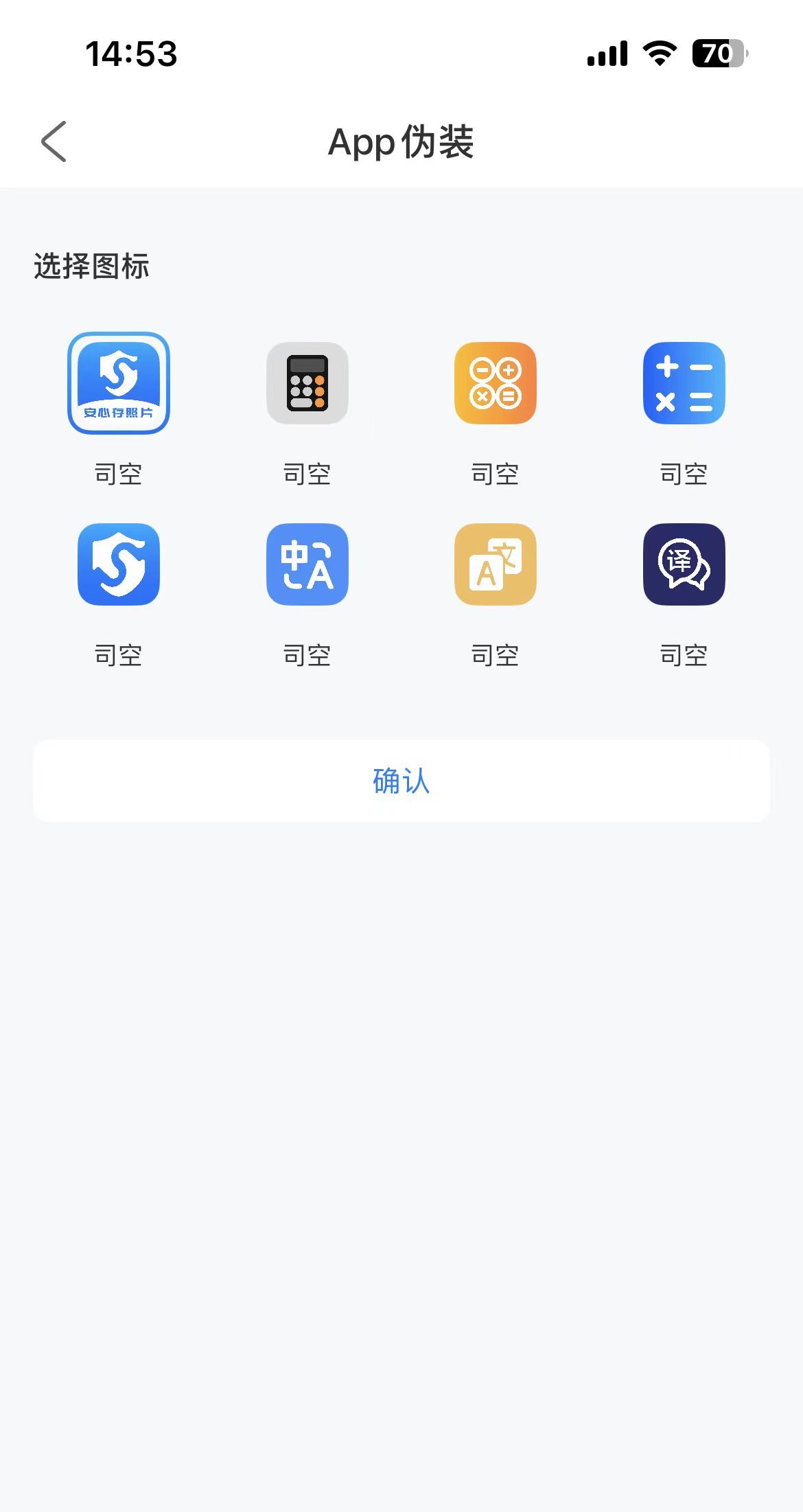This screenshot has width=803, height=1512.
Task: Tap the 司空 label under first icon
Action: tap(119, 473)
